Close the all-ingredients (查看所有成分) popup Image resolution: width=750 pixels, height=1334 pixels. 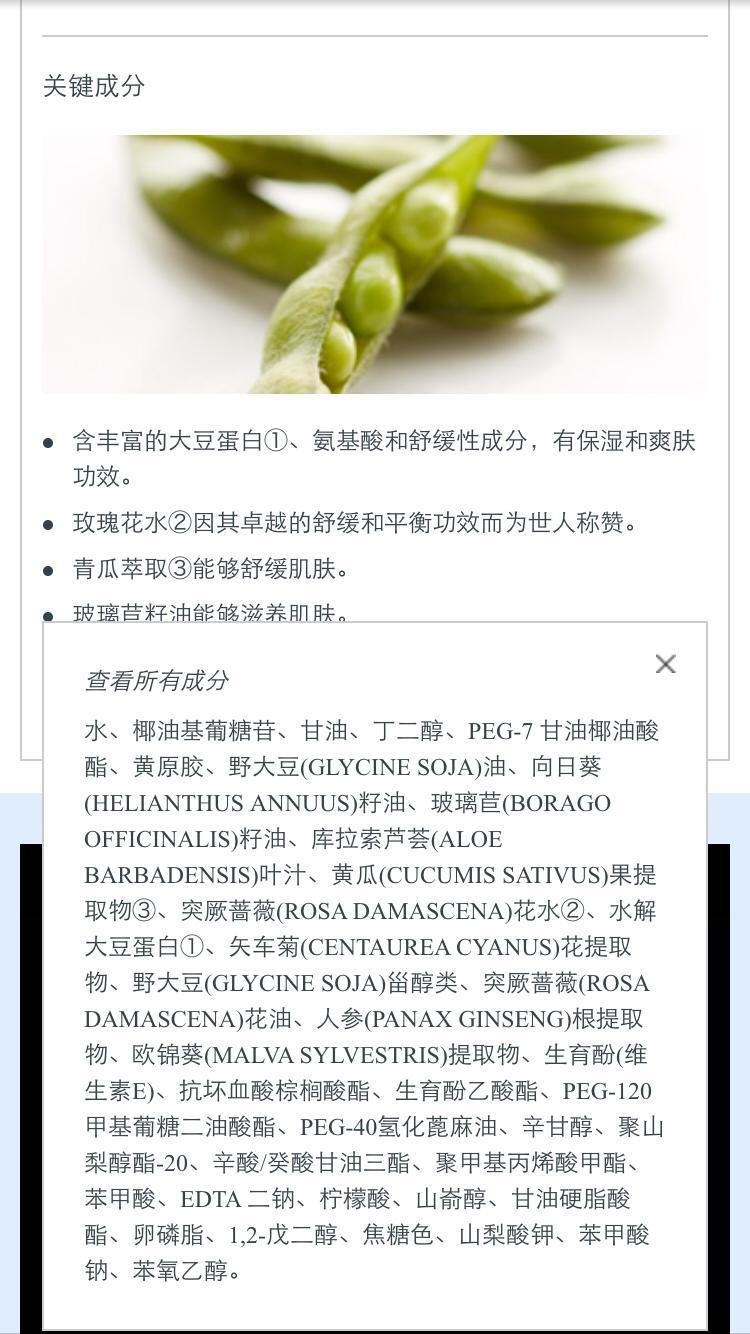pyautogui.click(x=665, y=664)
